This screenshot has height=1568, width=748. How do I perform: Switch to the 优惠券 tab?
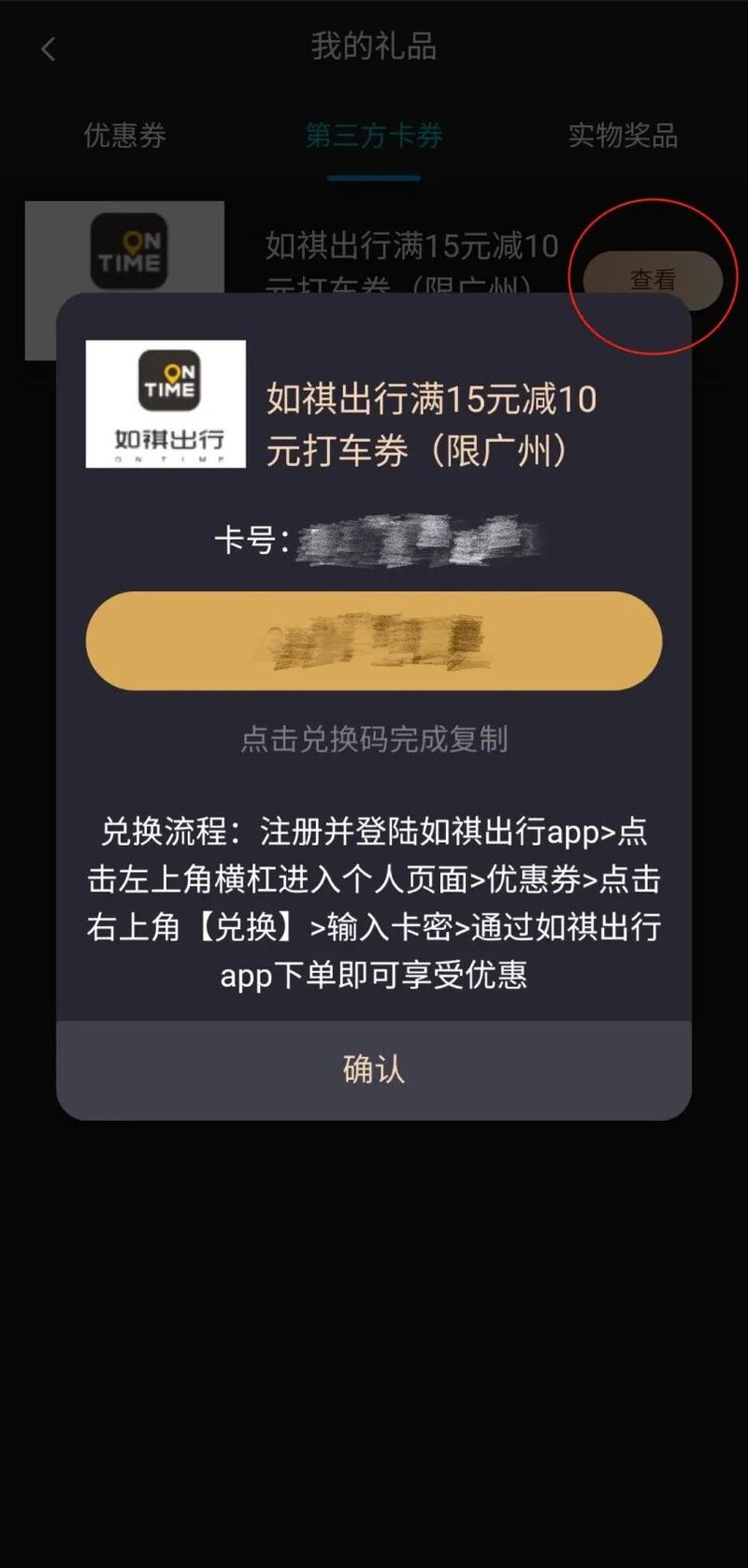coord(124,136)
